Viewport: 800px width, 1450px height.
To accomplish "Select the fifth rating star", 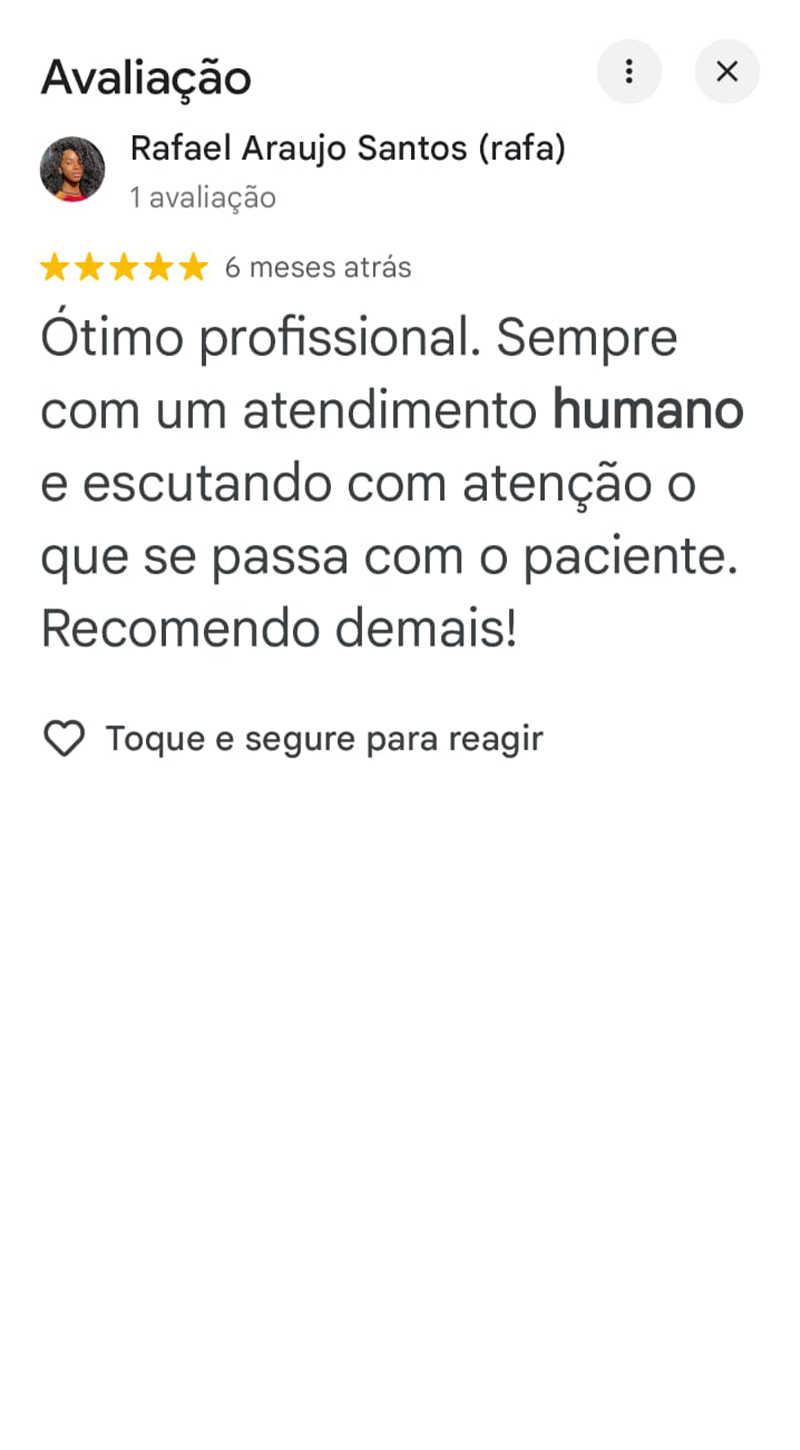I will click(194, 267).
